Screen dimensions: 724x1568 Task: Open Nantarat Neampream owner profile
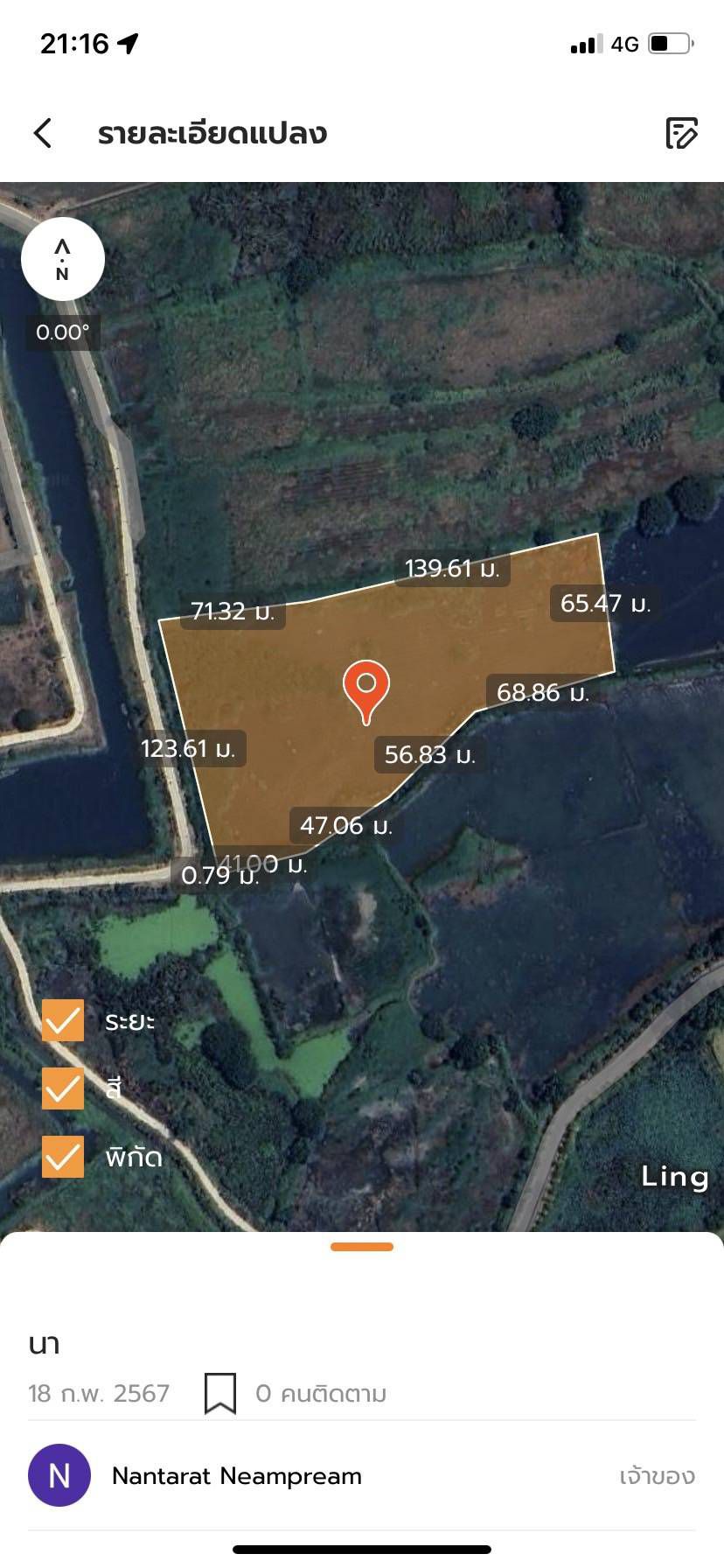[236, 1475]
